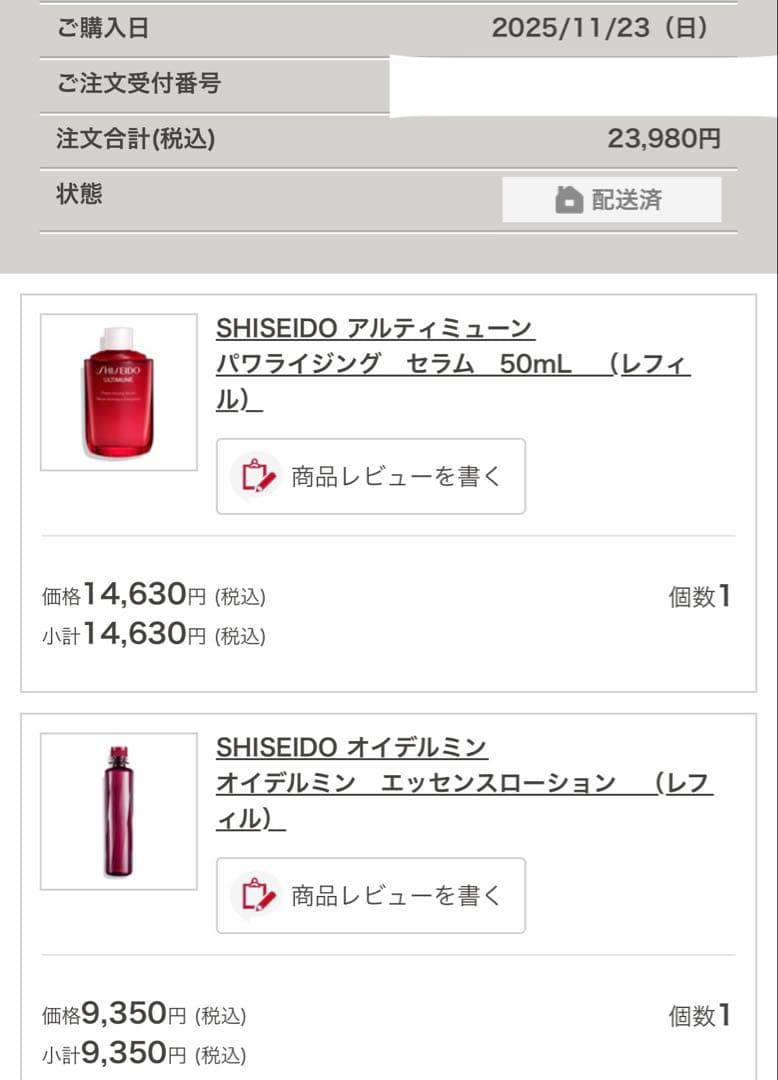Screen dimensions: 778x1080
Task: Click the house delivery icon on 配送済 badge
Action: 567,198
